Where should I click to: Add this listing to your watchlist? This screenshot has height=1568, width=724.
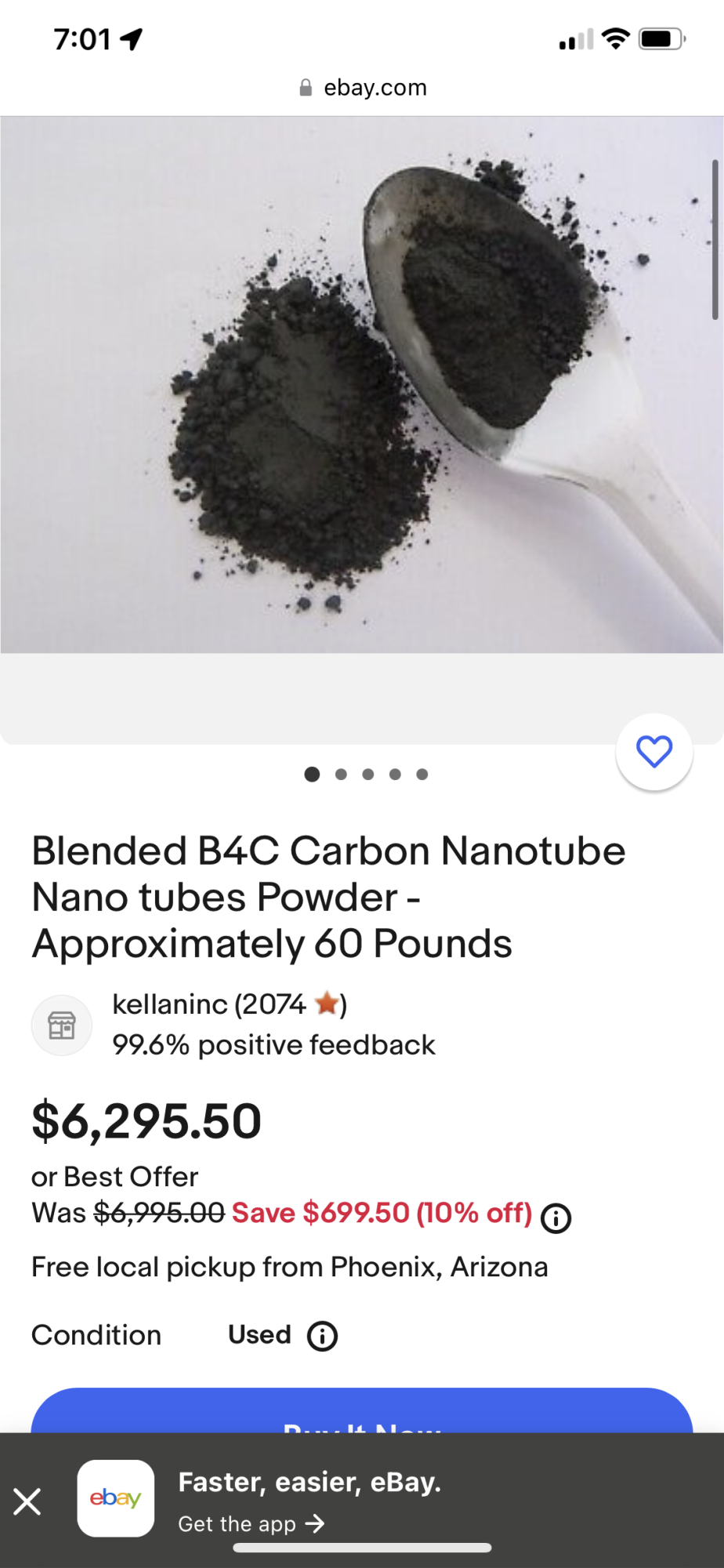tap(654, 752)
